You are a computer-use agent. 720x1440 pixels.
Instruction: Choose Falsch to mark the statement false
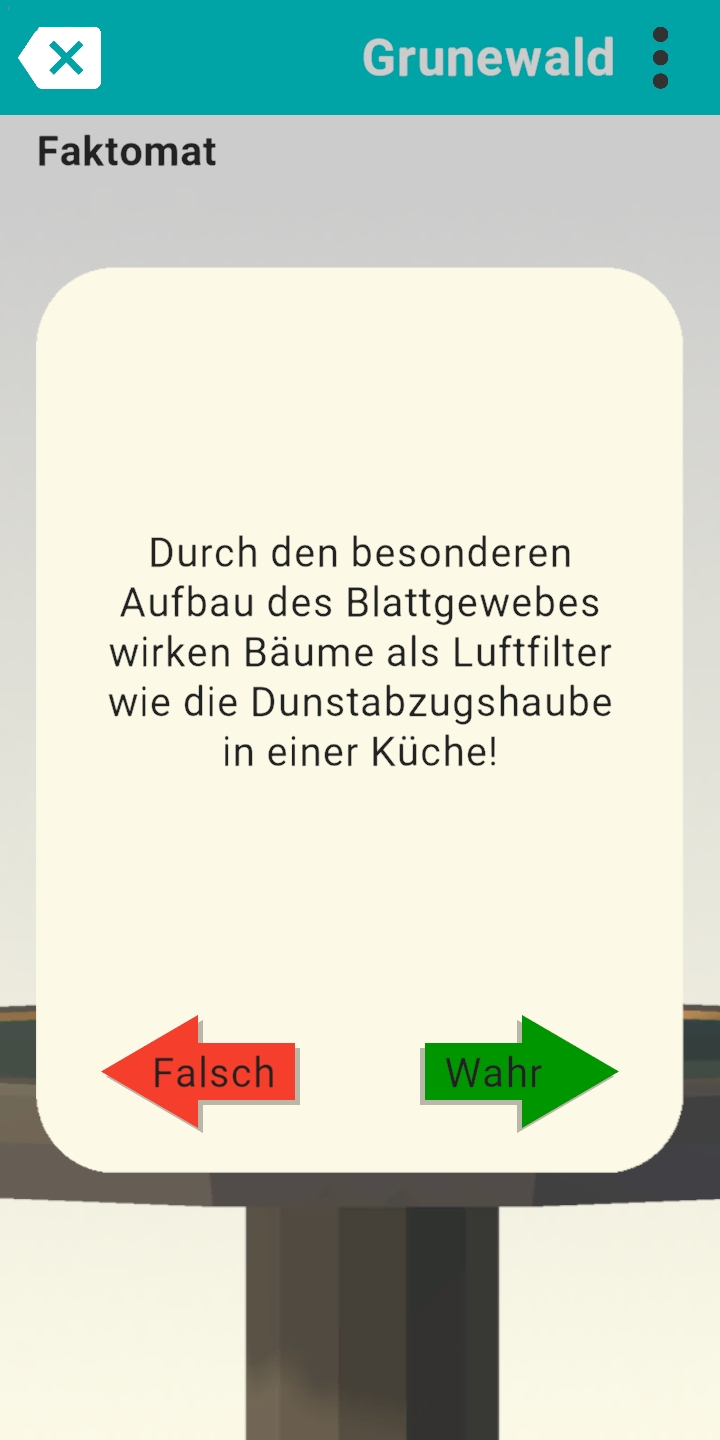200,1071
